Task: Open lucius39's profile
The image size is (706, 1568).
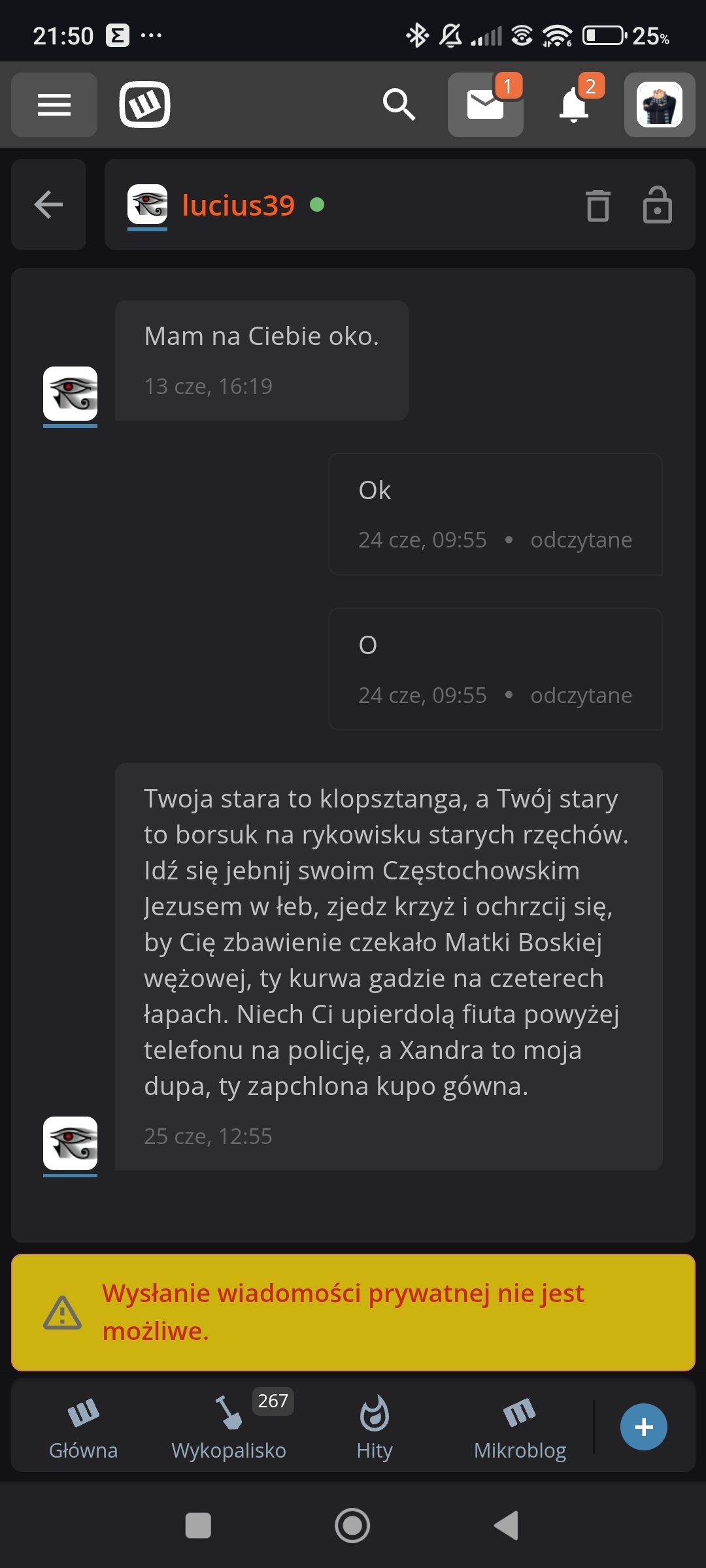Action: (x=238, y=205)
